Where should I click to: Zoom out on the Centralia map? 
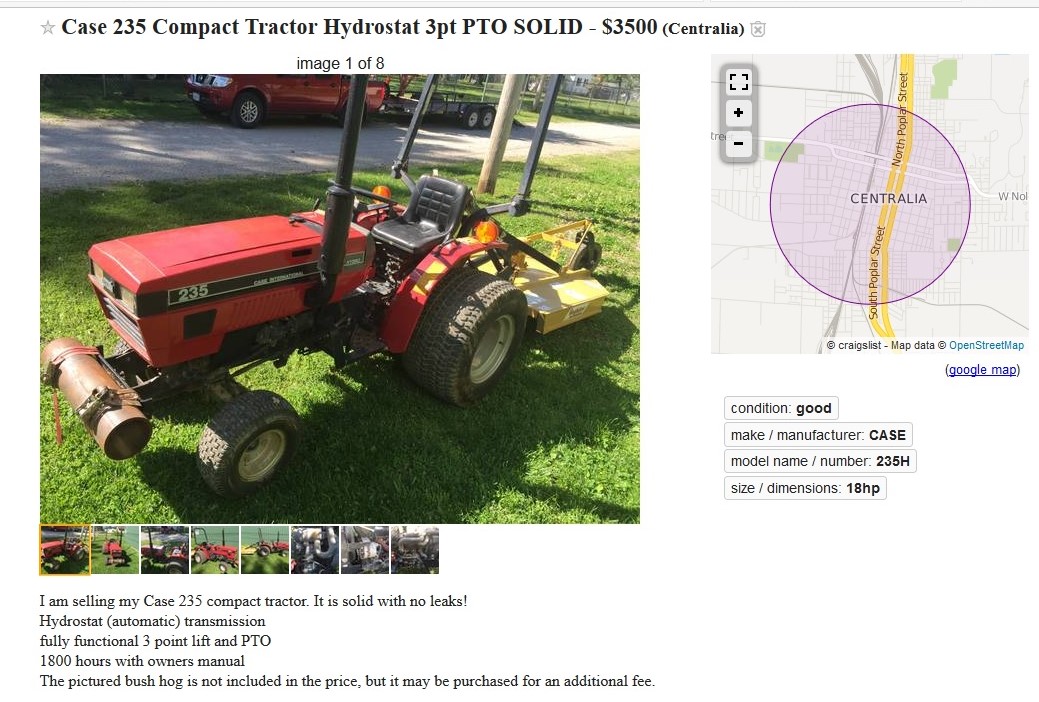click(x=738, y=143)
